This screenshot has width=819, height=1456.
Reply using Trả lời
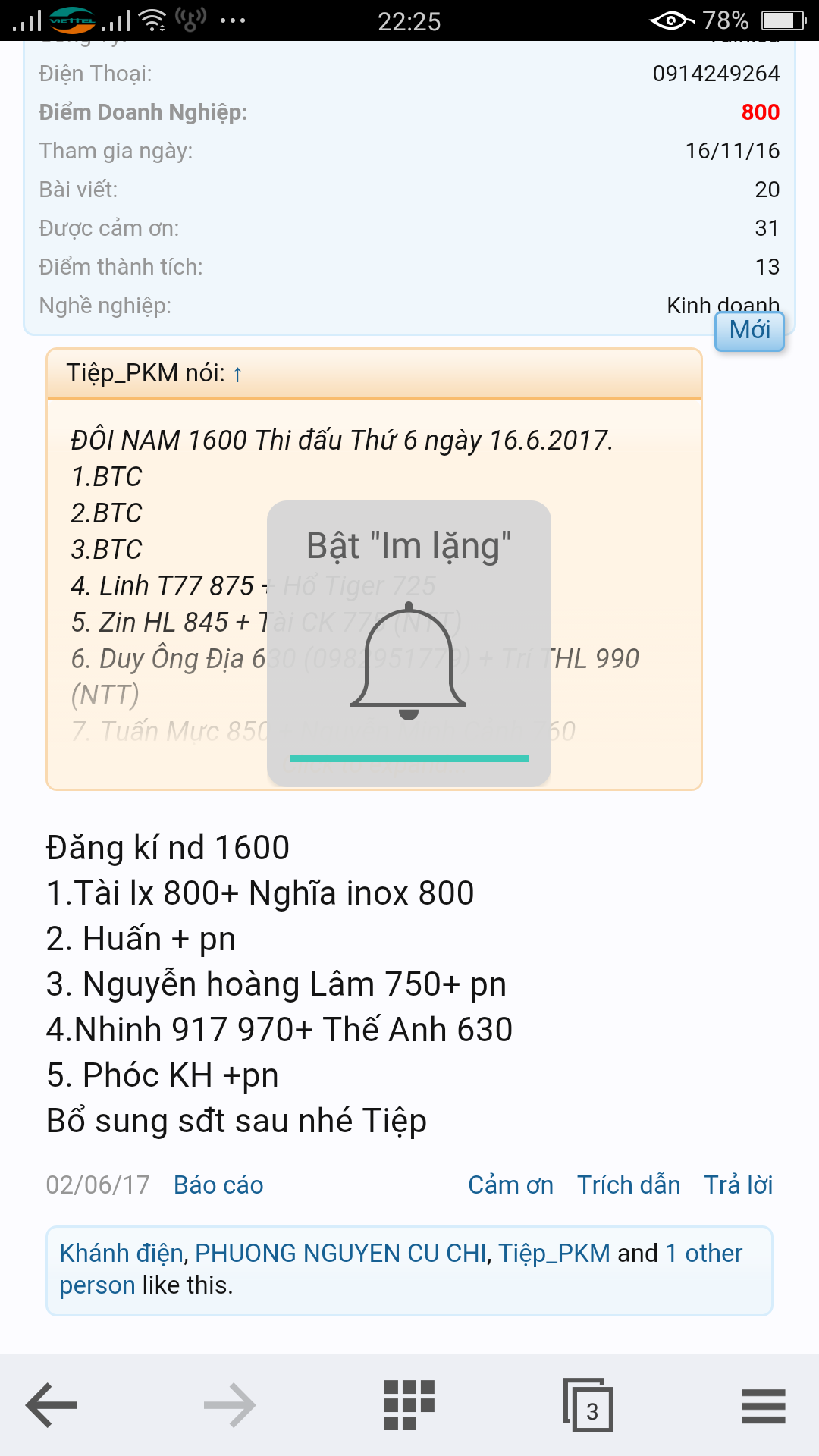point(739,1185)
